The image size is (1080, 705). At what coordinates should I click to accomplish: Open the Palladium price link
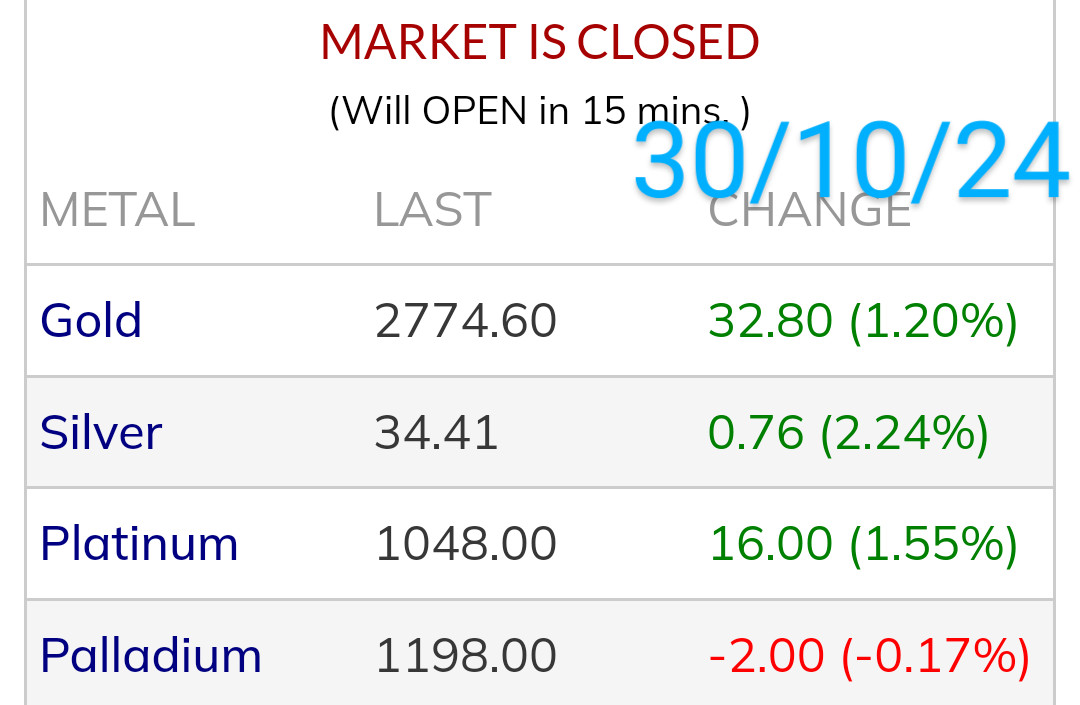tap(151, 656)
